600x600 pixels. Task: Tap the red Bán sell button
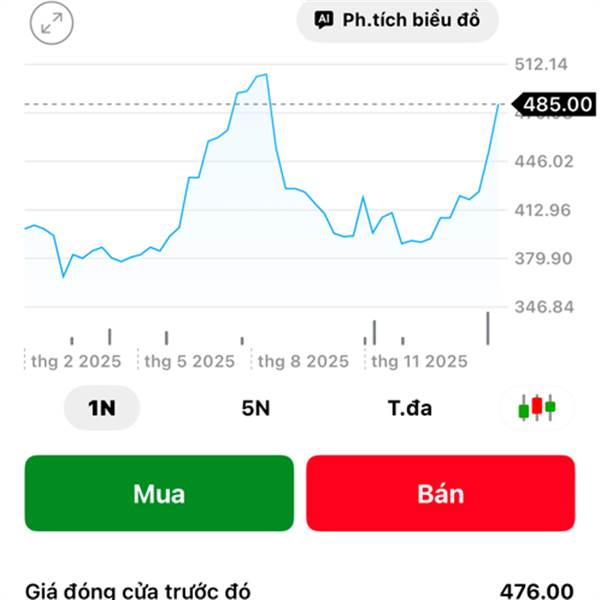coord(440,493)
